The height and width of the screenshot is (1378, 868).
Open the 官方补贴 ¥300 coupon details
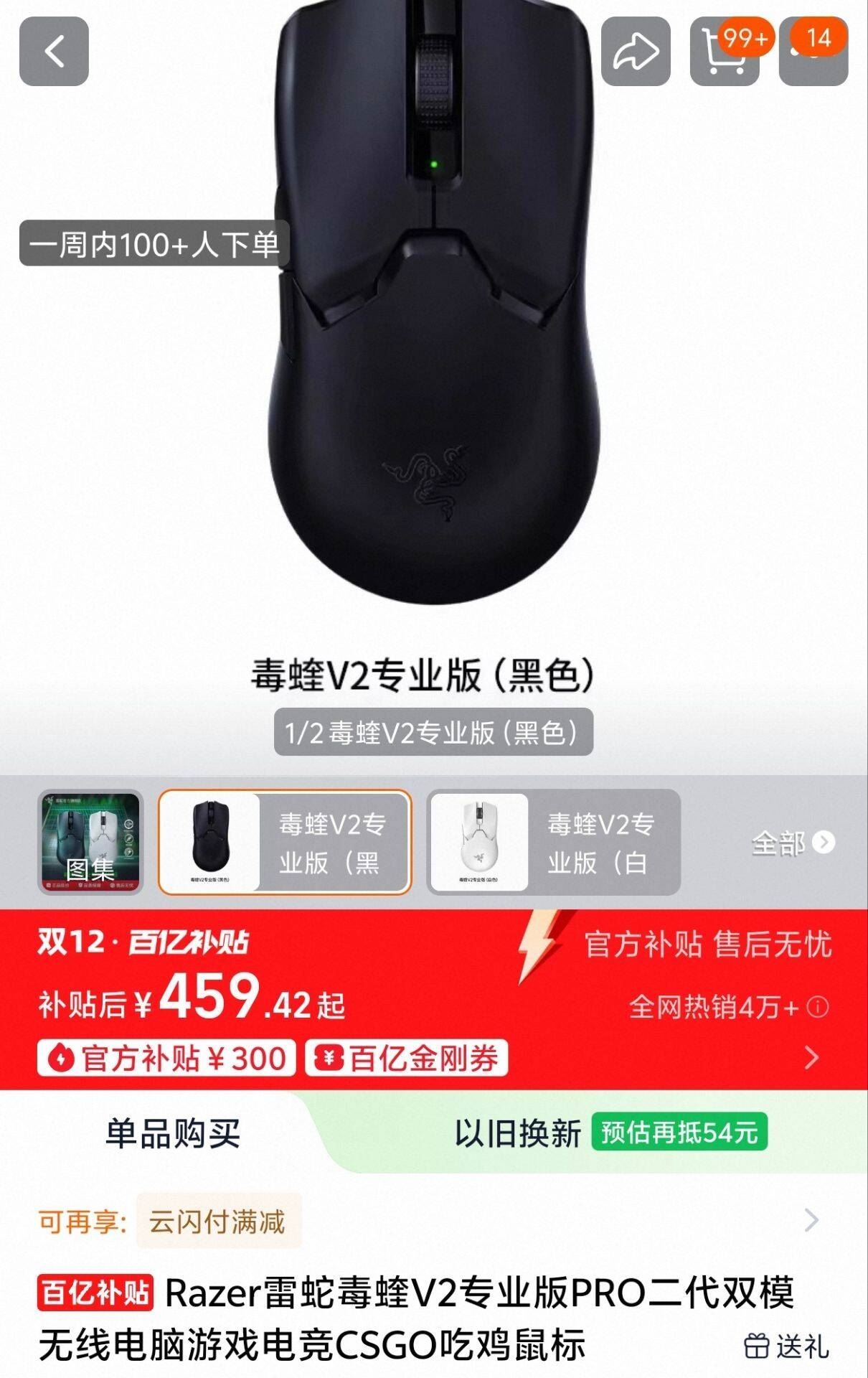point(166,1058)
